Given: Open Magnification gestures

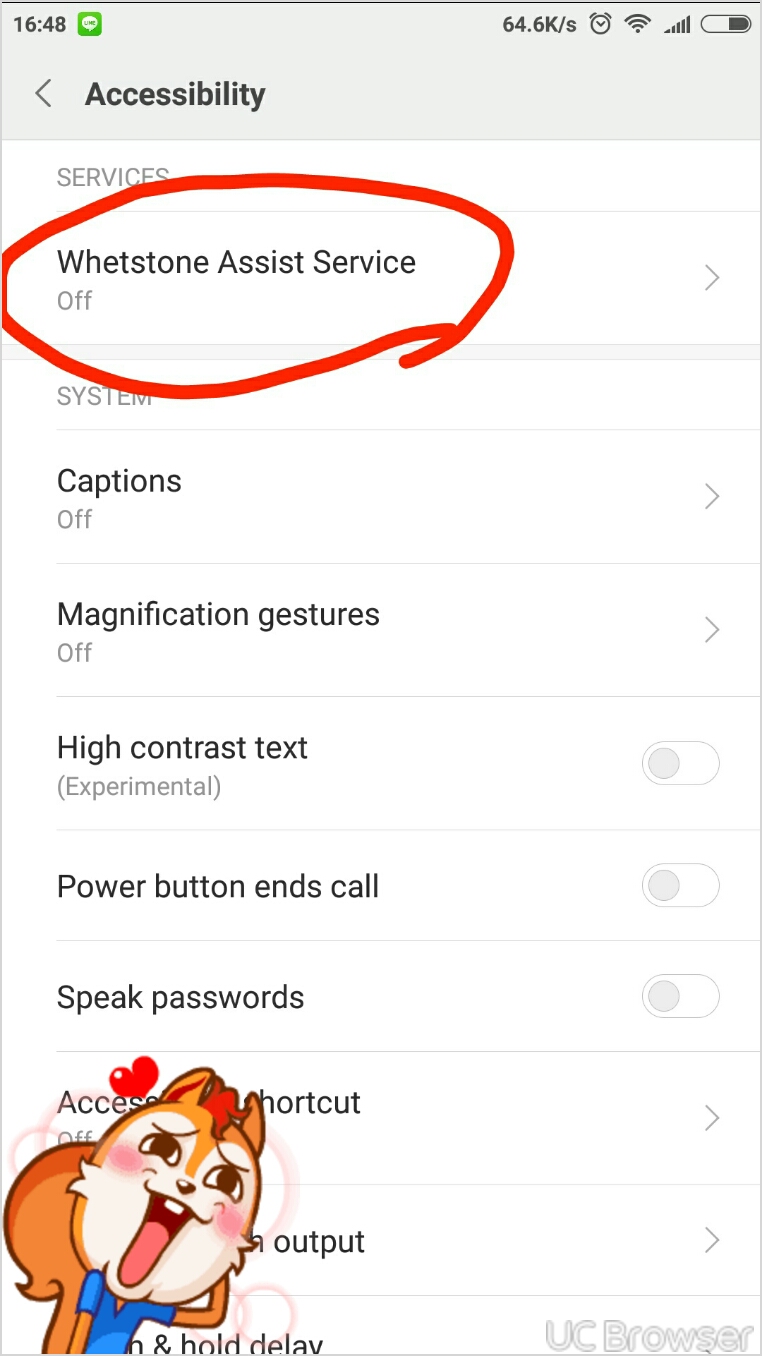Looking at the screenshot, I should pos(381,630).
